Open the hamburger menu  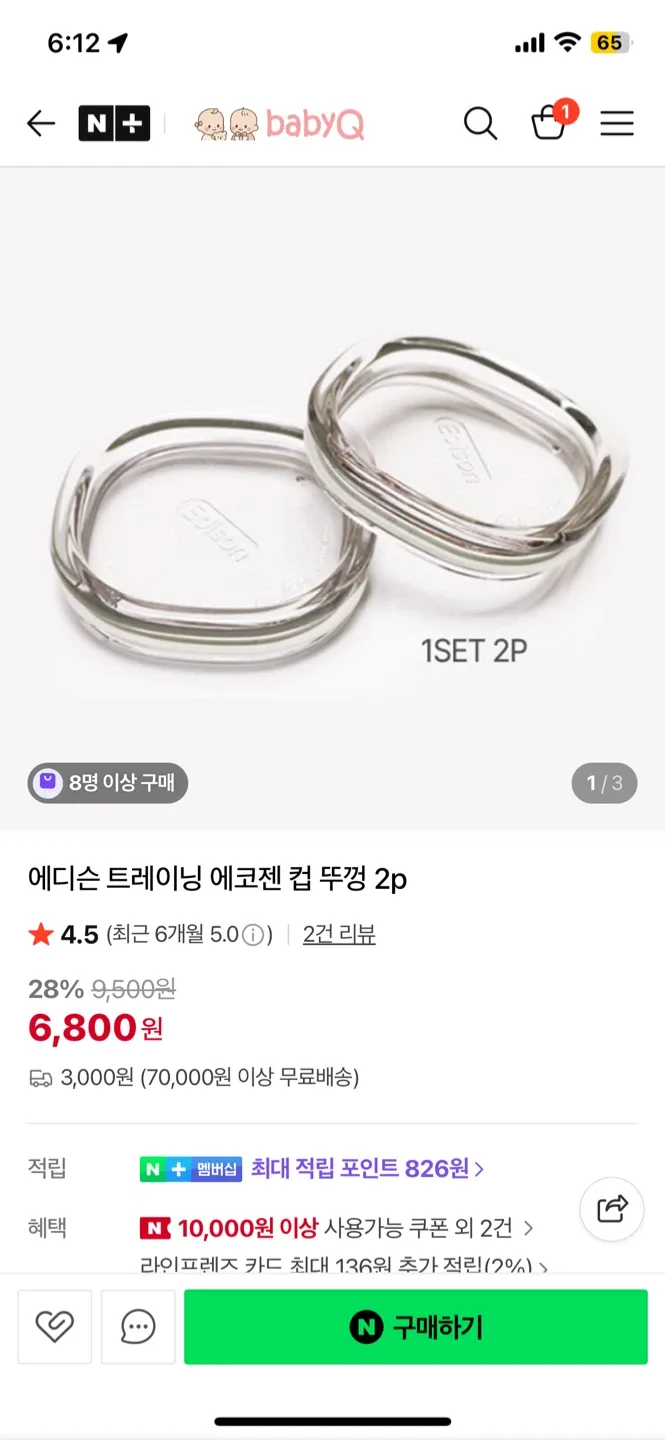coord(617,124)
